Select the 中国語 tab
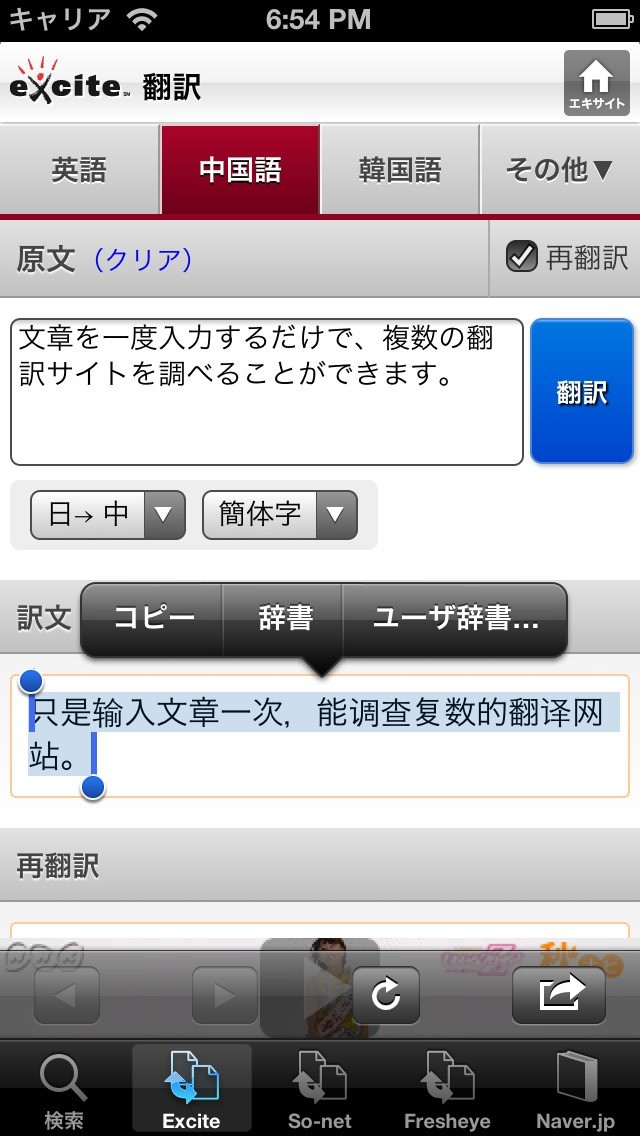This screenshot has height=1136, width=640. click(x=240, y=170)
